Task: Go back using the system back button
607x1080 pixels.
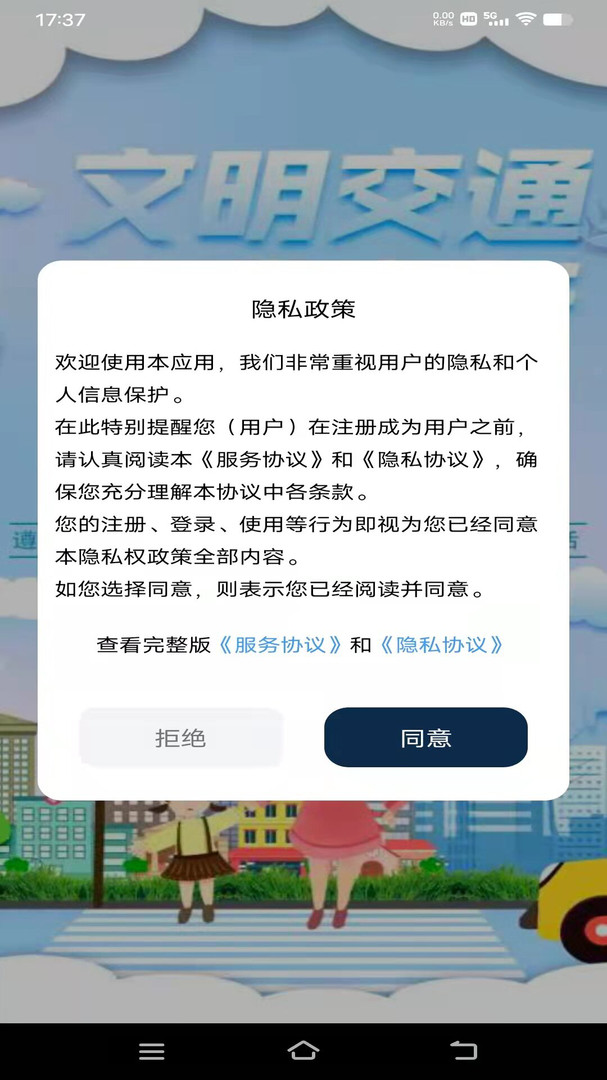Action: [464, 1050]
